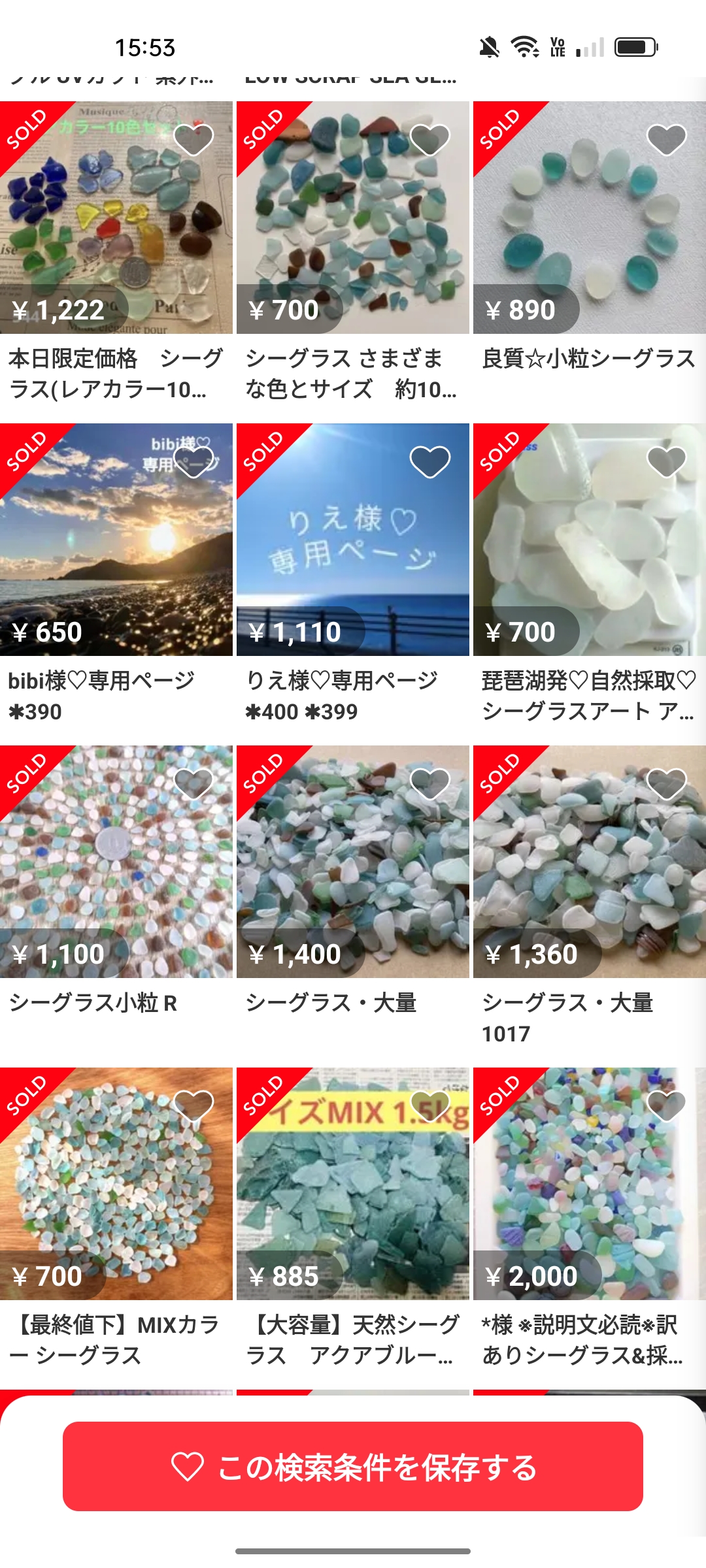Save this search with この検索条件を保存する
The width and height of the screenshot is (706, 1568).
click(x=353, y=1466)
